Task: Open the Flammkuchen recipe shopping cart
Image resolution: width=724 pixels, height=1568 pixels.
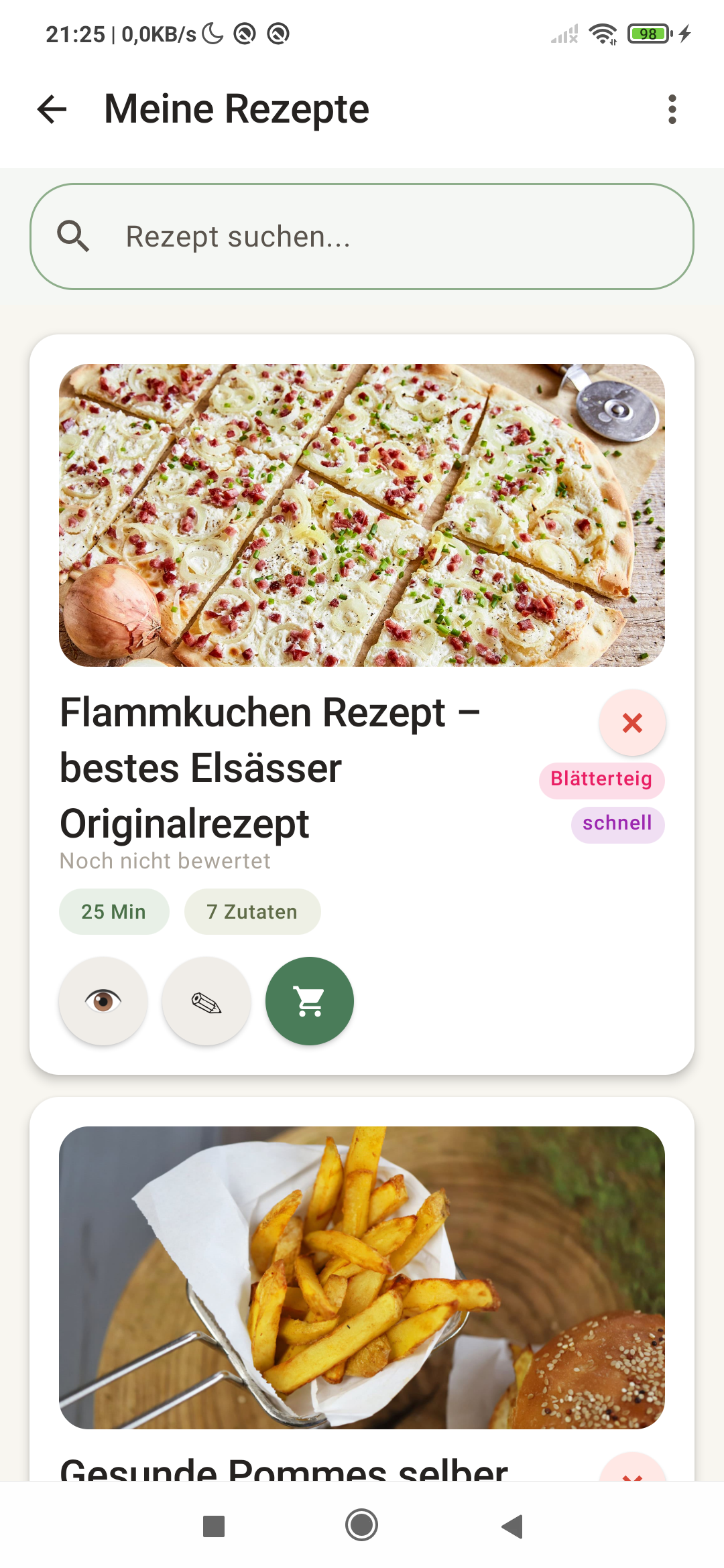Action: [x=309, y=1001]
